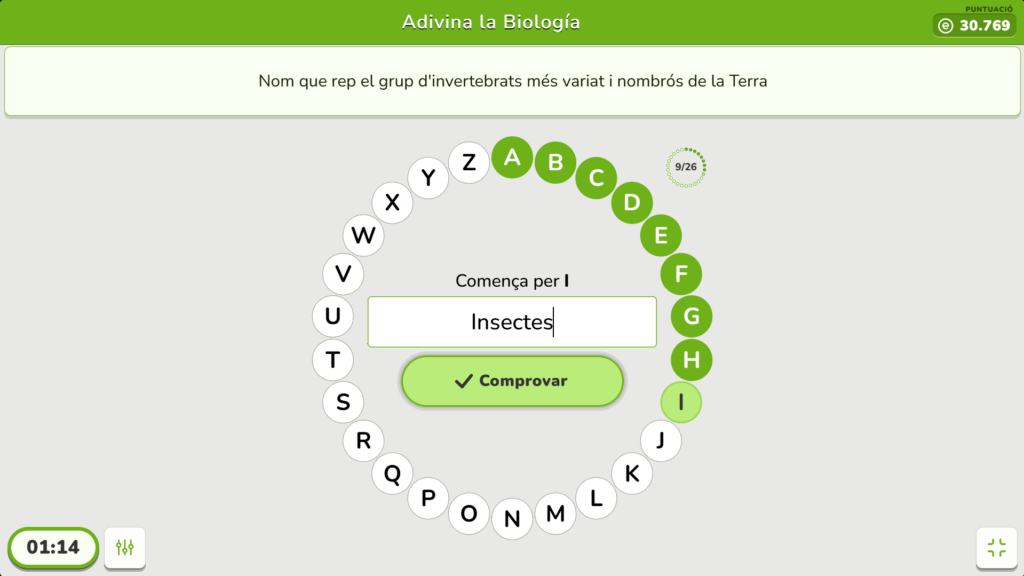
Task: Open the game settings sliders icon
Action: (125, 547)
